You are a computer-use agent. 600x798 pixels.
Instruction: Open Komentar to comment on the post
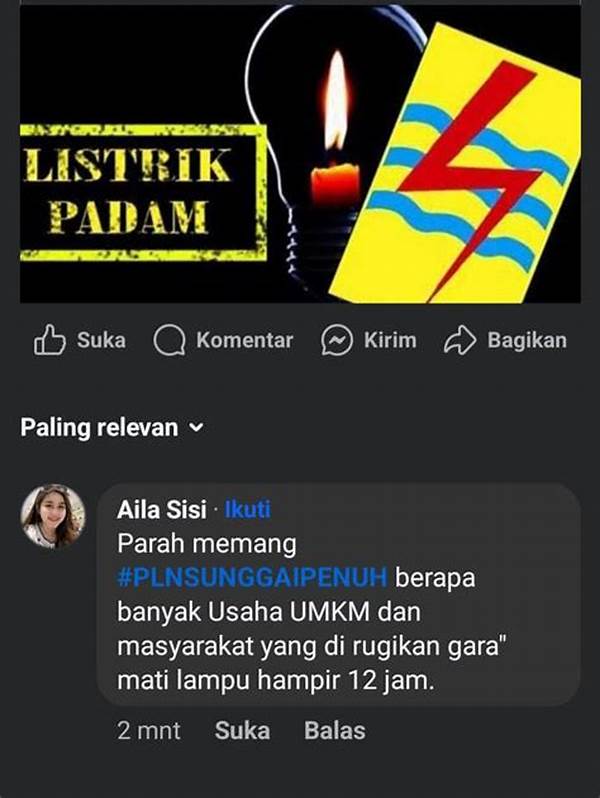pos(223,341)
